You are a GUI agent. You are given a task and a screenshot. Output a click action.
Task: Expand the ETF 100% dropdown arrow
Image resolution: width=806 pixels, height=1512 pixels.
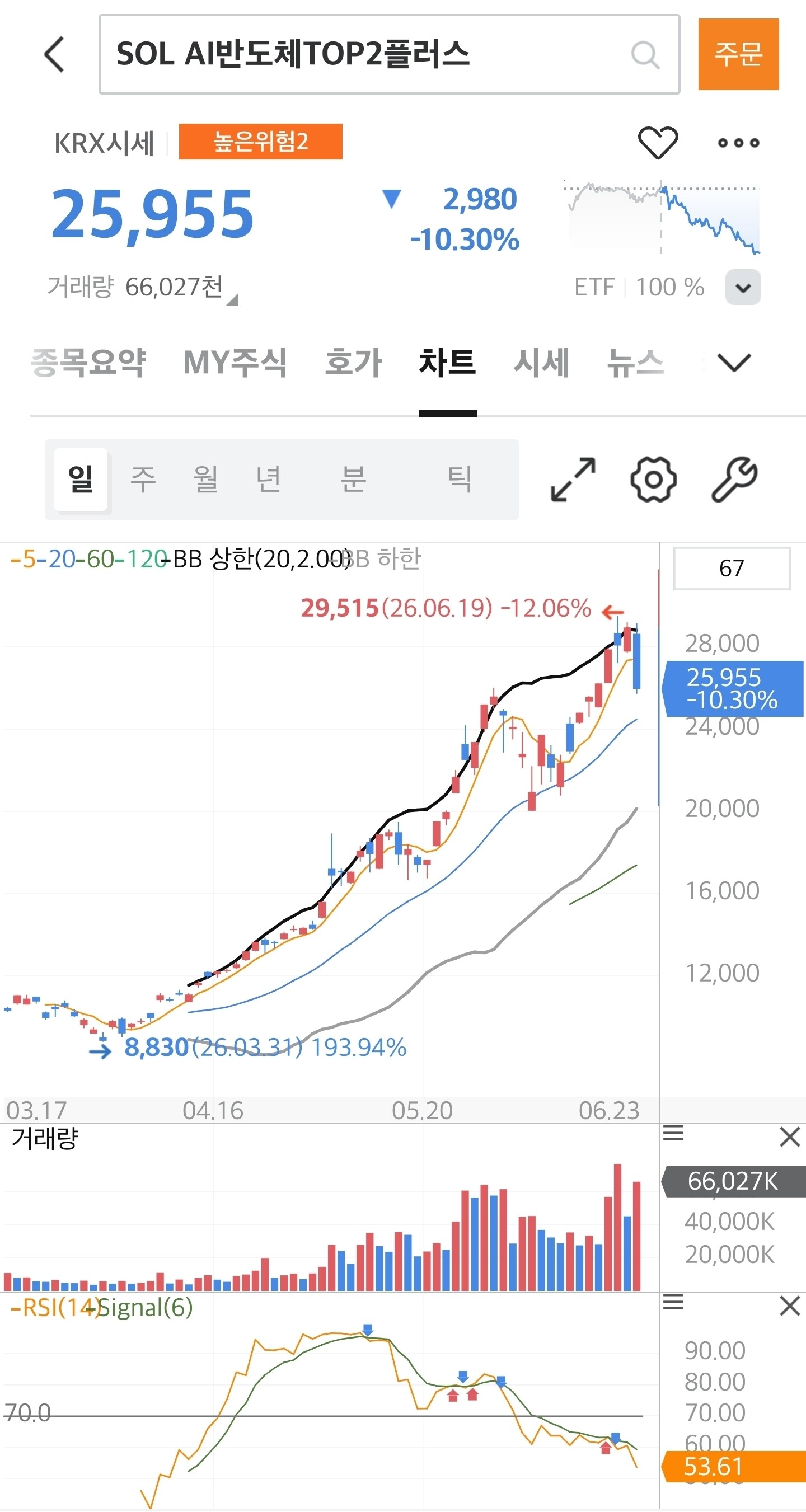click(743, 287)
